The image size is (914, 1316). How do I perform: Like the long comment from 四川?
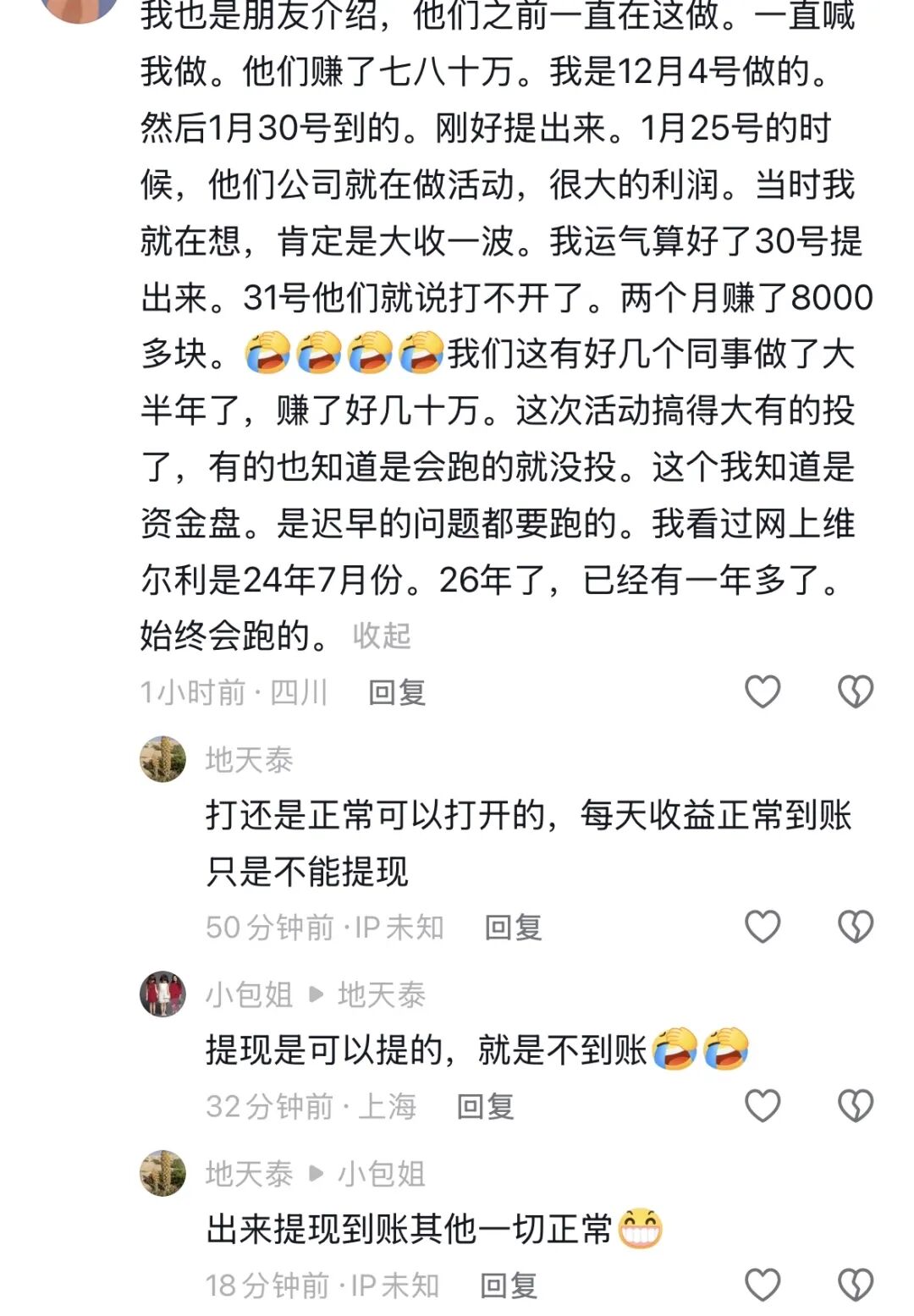(762, 691)
